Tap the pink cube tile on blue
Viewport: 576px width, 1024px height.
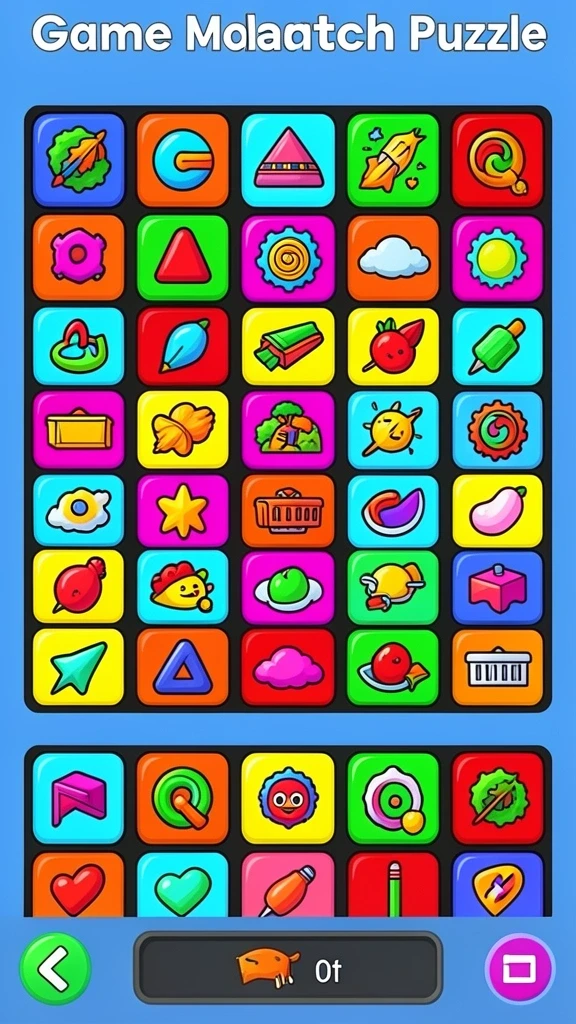tap(498, 587)
